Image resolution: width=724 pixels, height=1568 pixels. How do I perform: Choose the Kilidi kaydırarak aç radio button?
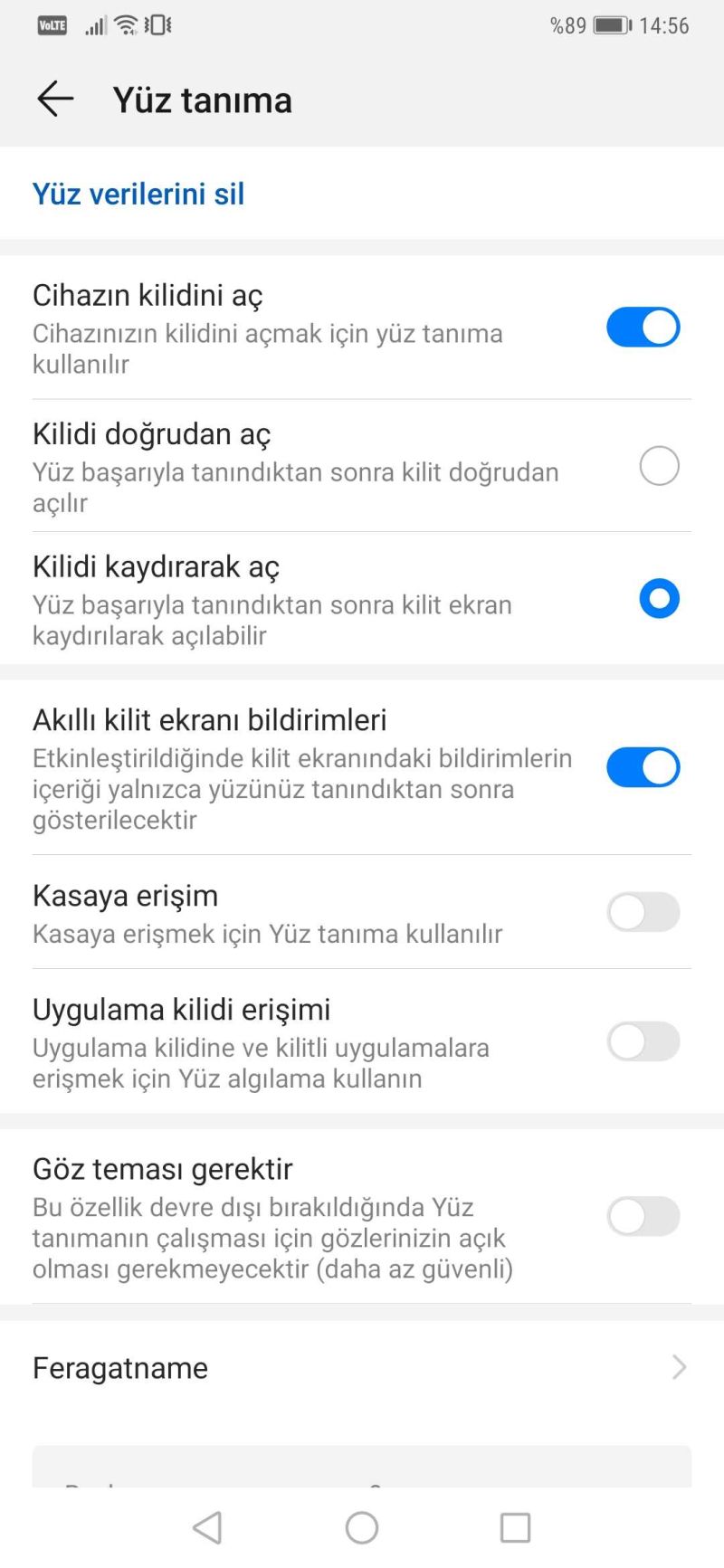tap(659, 599)
